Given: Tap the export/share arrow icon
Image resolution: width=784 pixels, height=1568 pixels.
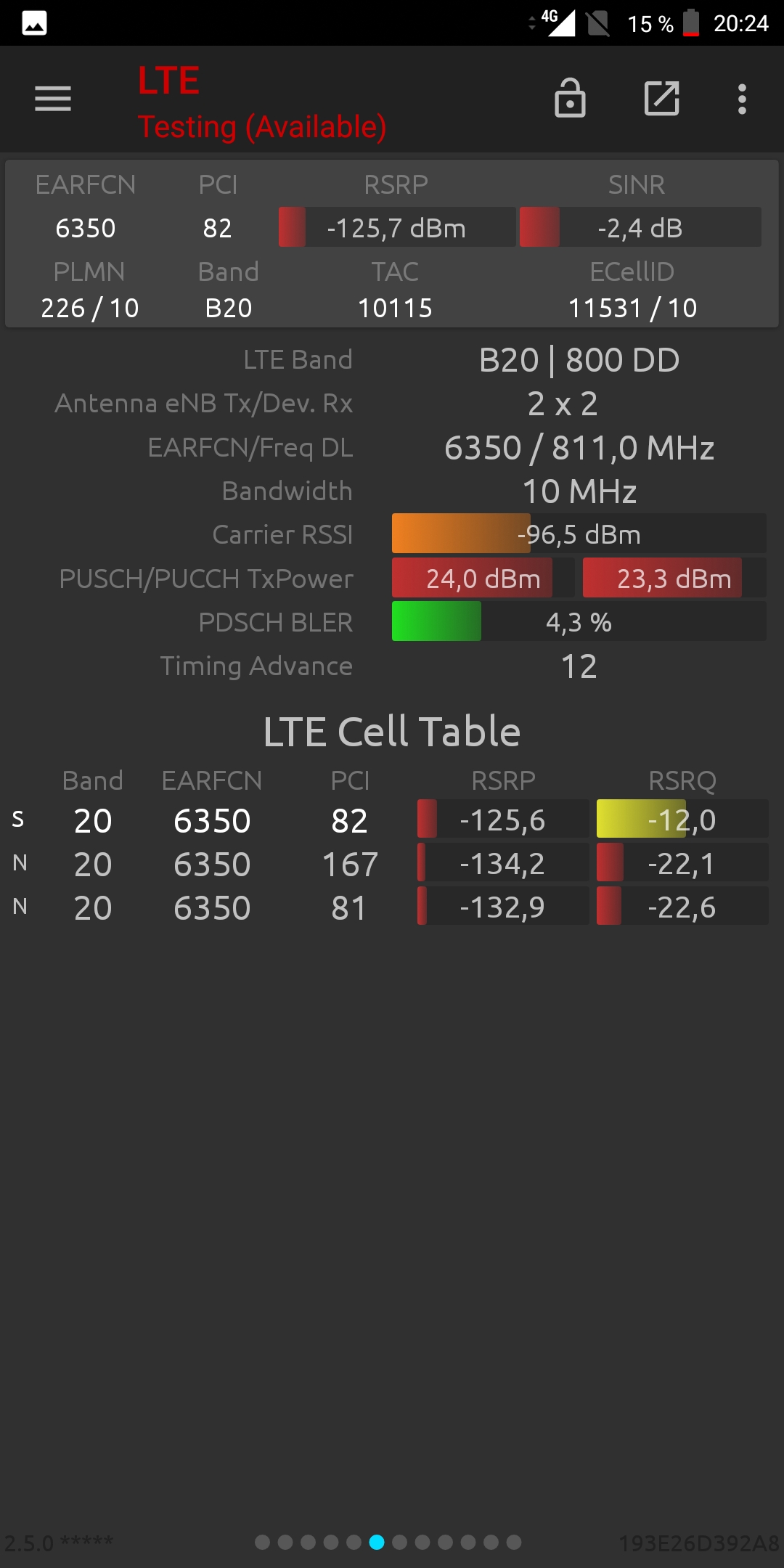Looking at the screenshot, I should pos(662,98).
